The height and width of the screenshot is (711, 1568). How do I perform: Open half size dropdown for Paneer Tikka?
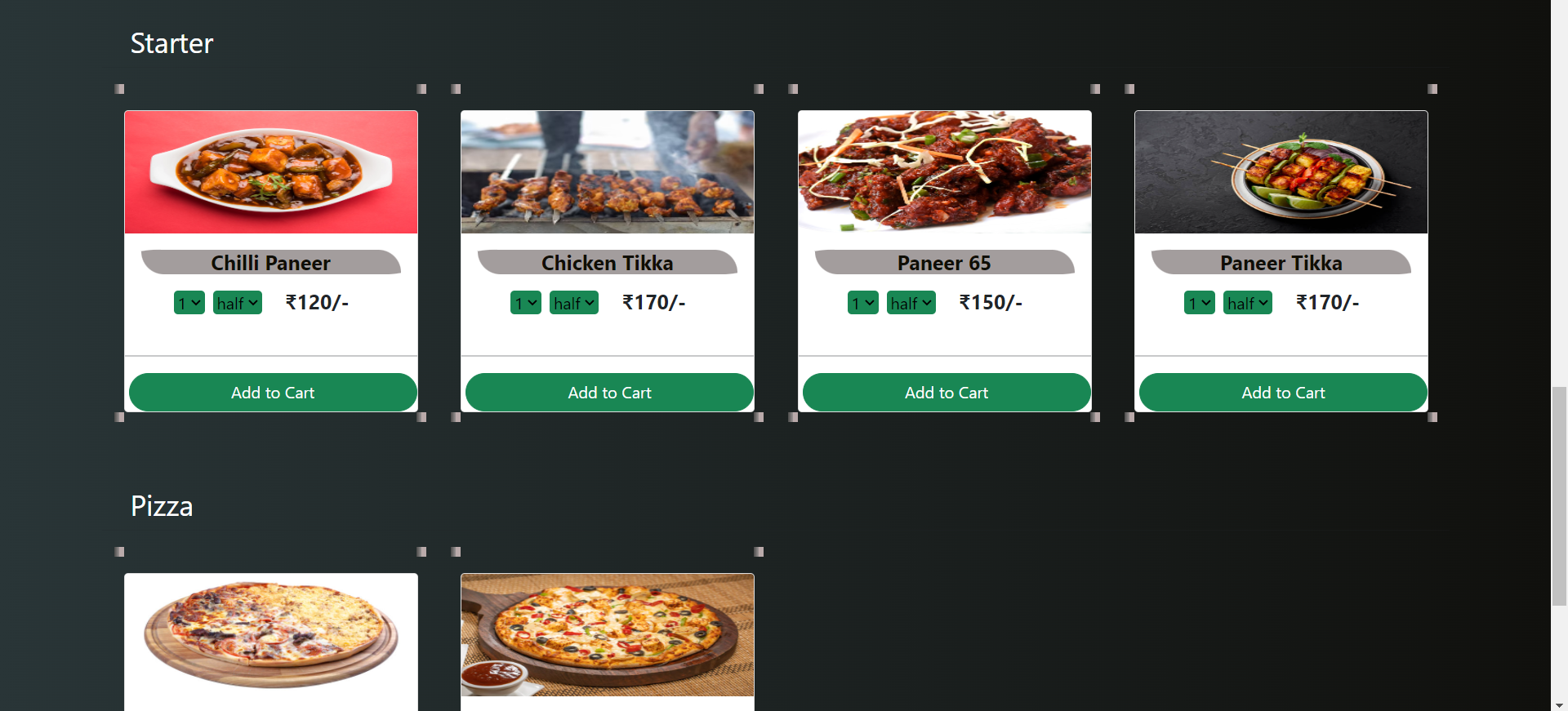tap(1248, 303)
